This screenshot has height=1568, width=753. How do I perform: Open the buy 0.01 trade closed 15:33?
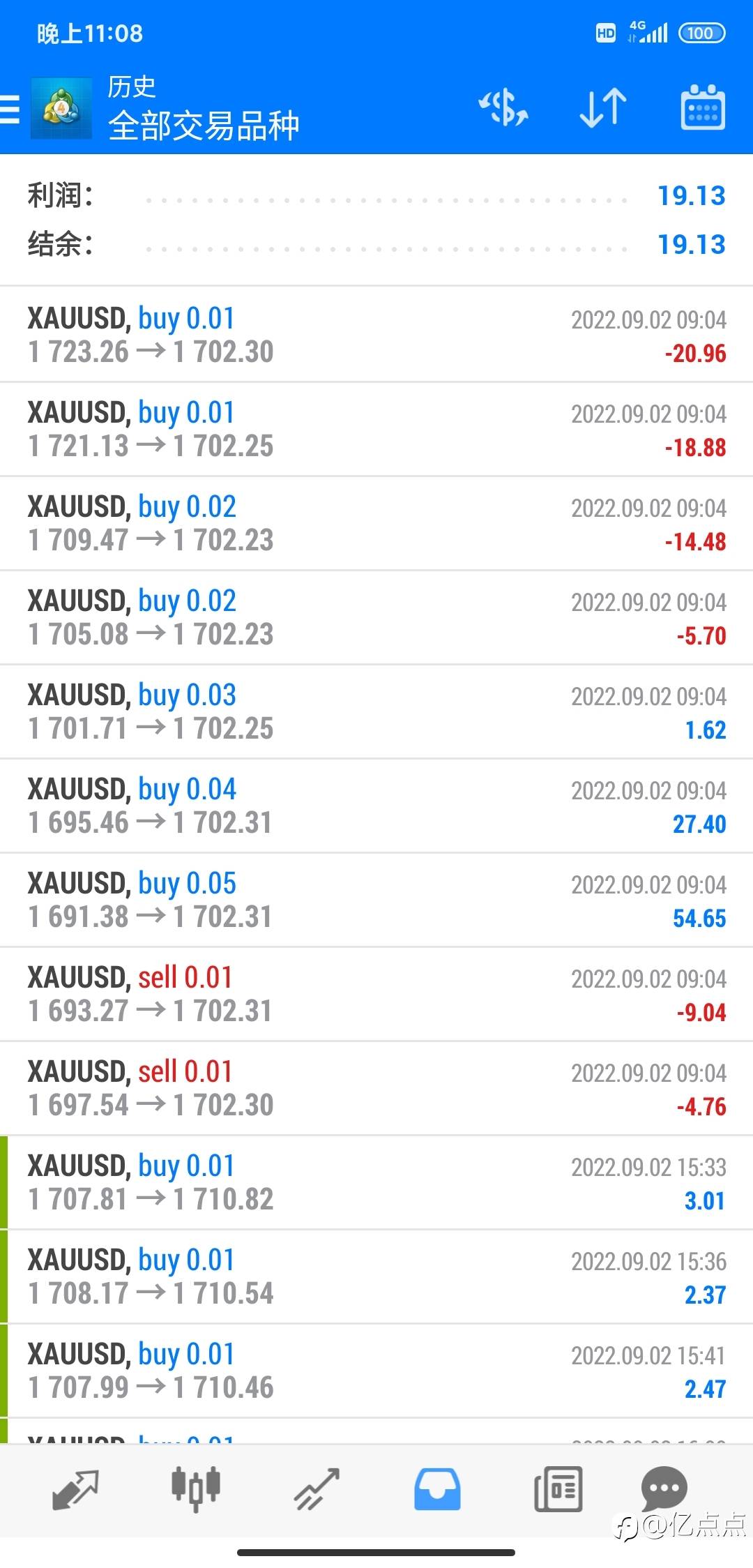tap(376, 1182)
